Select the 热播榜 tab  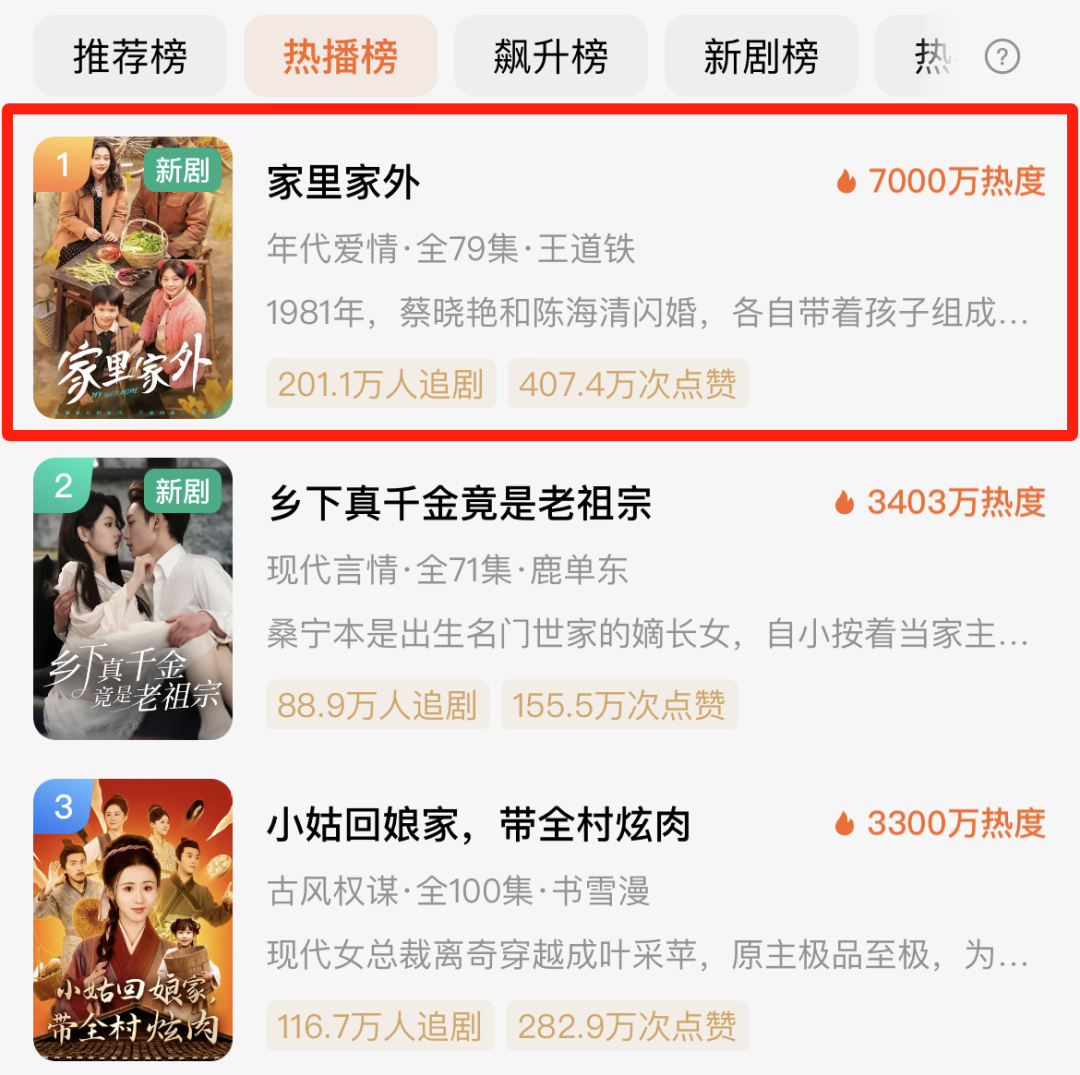[340, 57]
